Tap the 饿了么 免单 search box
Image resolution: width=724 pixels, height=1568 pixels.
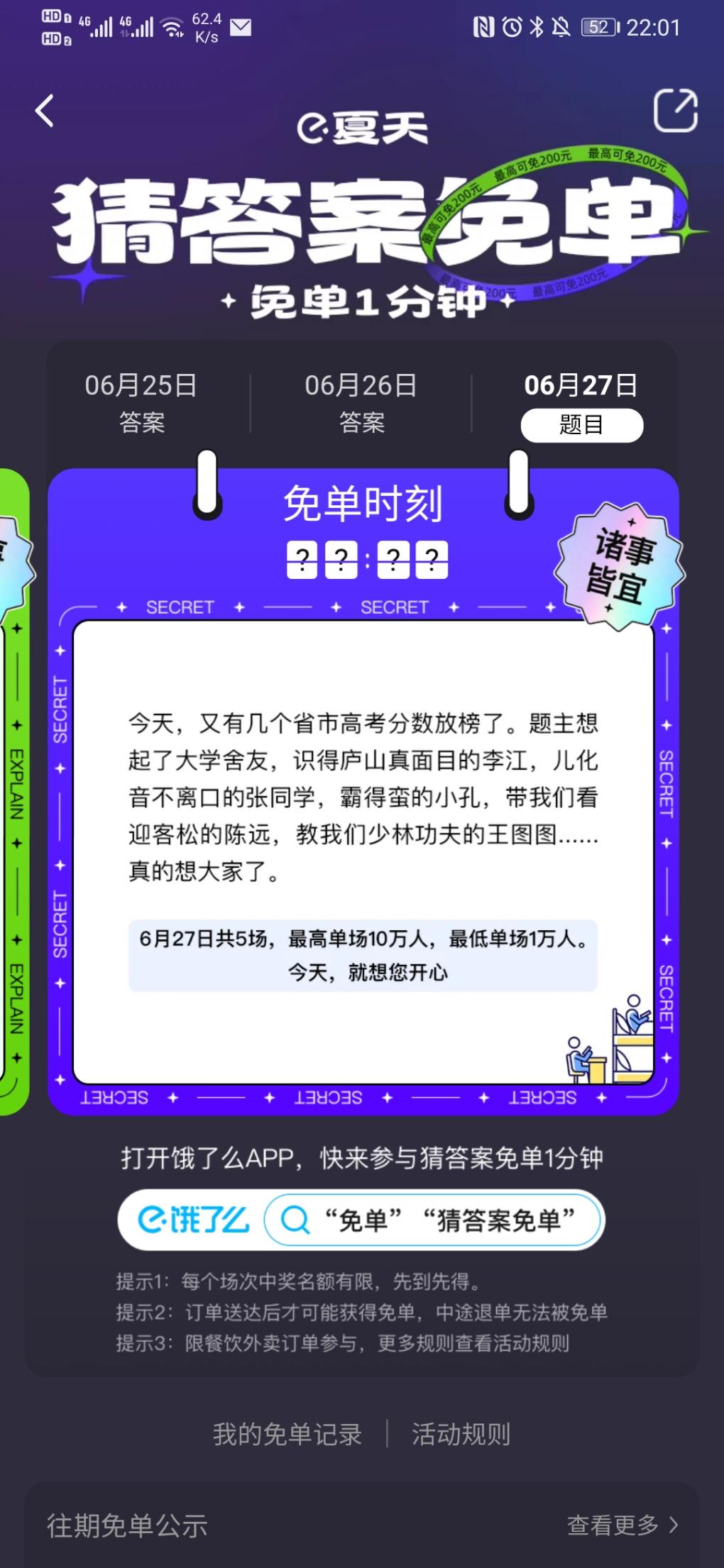coord(432,1220)
